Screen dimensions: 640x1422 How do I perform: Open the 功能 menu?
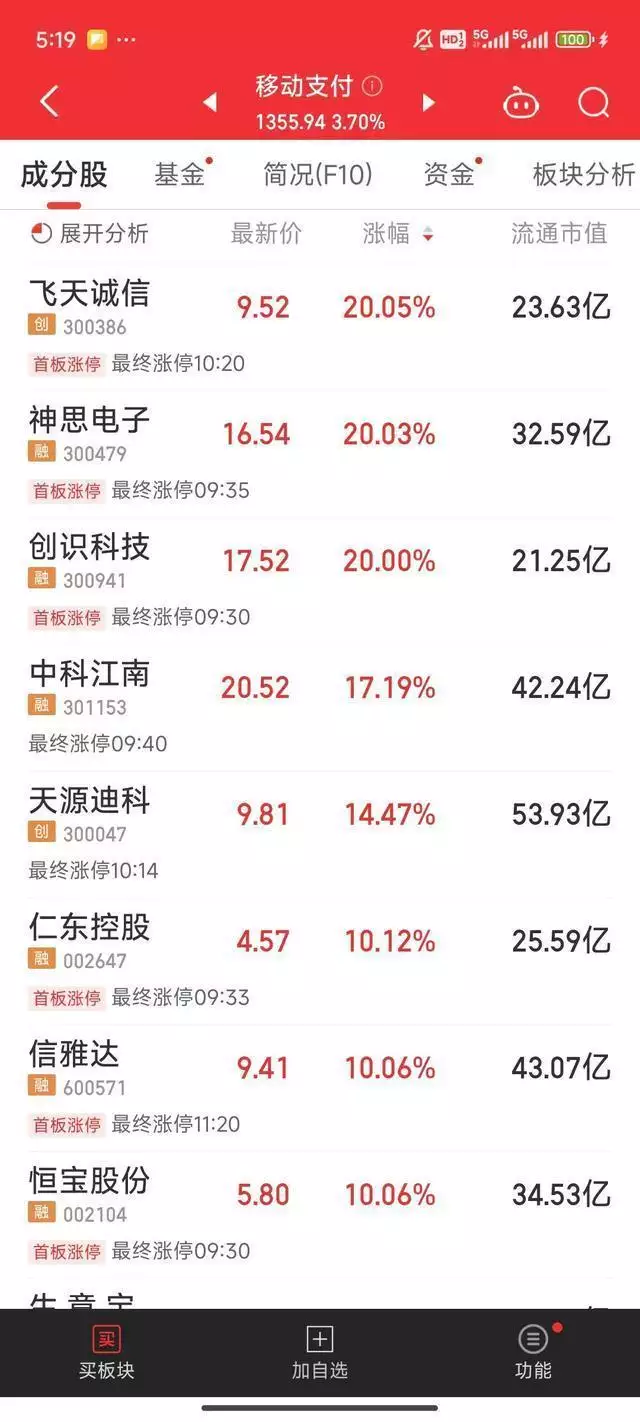(x=533, y=1353)
